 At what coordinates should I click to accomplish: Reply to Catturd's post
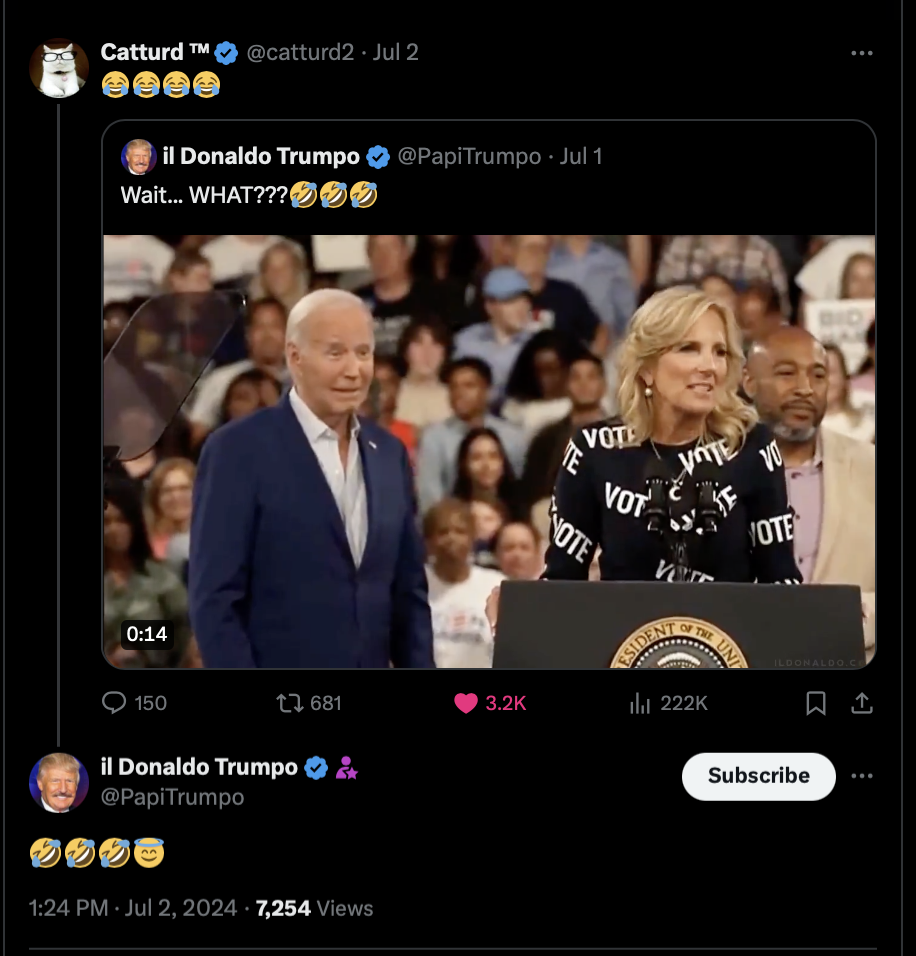coord(116,703)
